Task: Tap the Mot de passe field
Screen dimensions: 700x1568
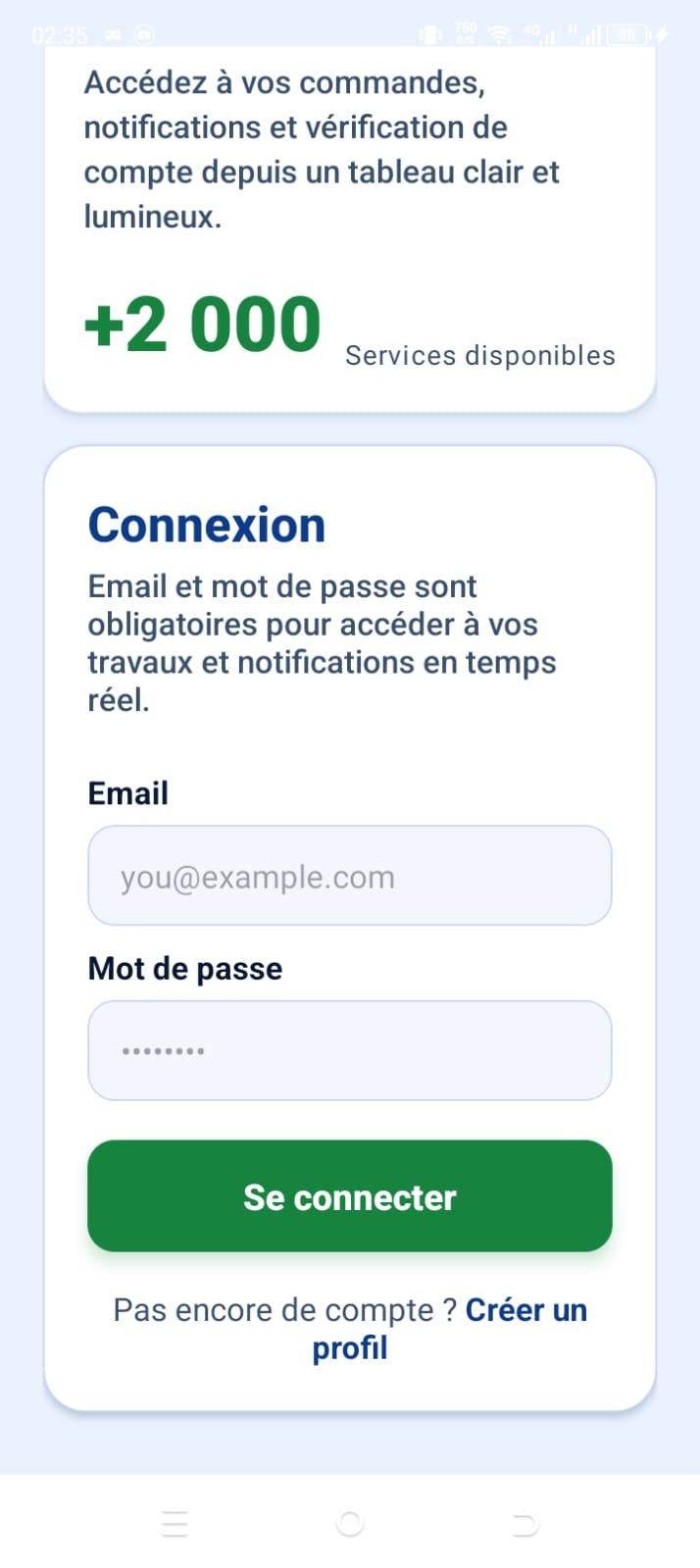Action: pos(349,1050)
